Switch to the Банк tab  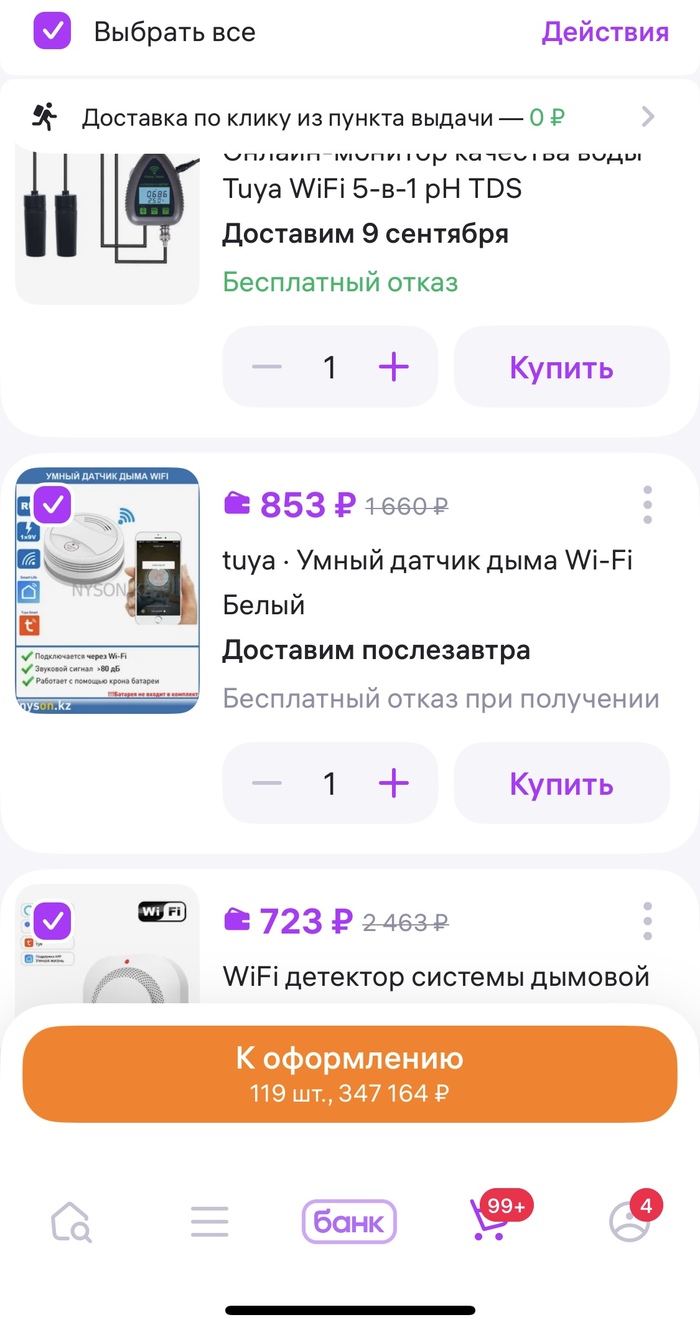click(x=349, y=1221)
